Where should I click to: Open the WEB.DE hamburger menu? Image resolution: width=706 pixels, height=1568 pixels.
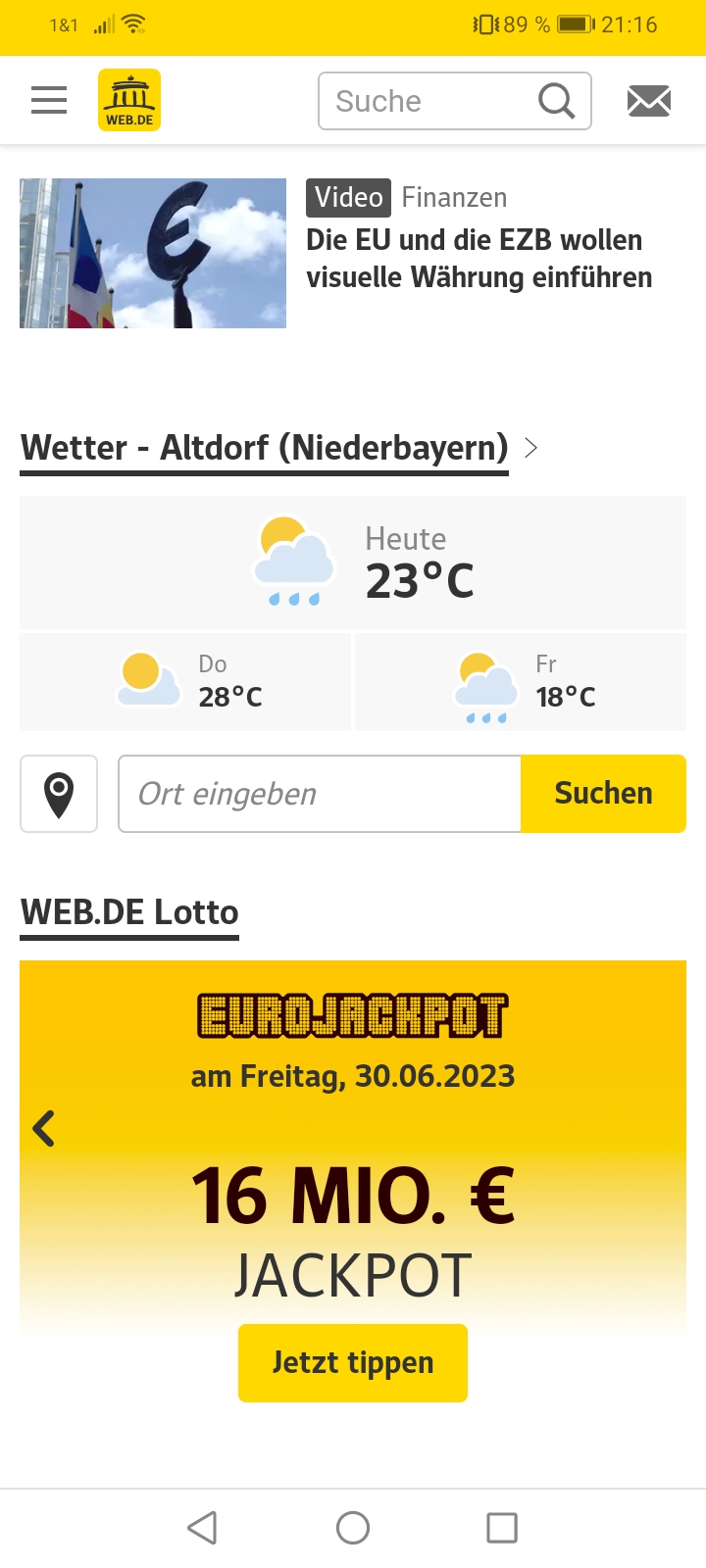[x=49, y=100]
